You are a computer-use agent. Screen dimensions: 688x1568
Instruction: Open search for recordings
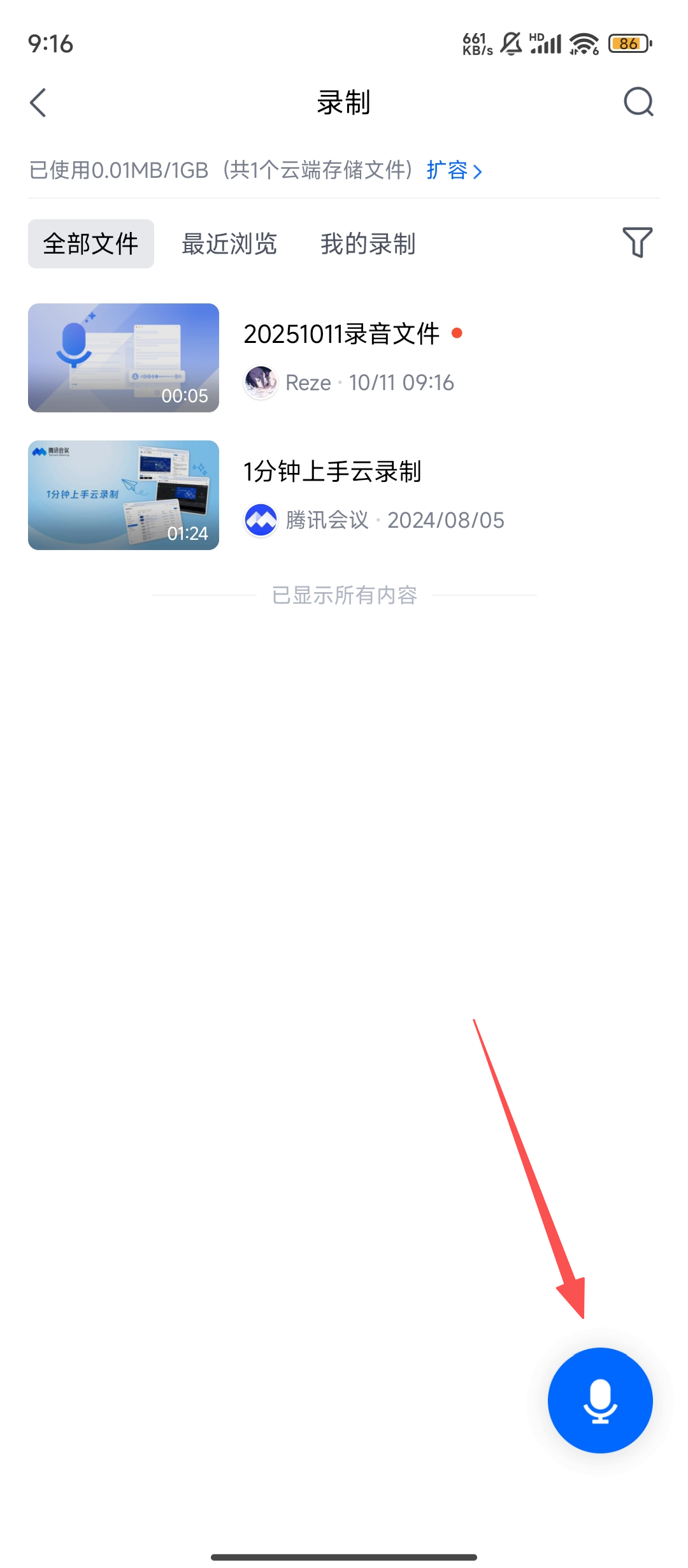[x=638, y=102]
